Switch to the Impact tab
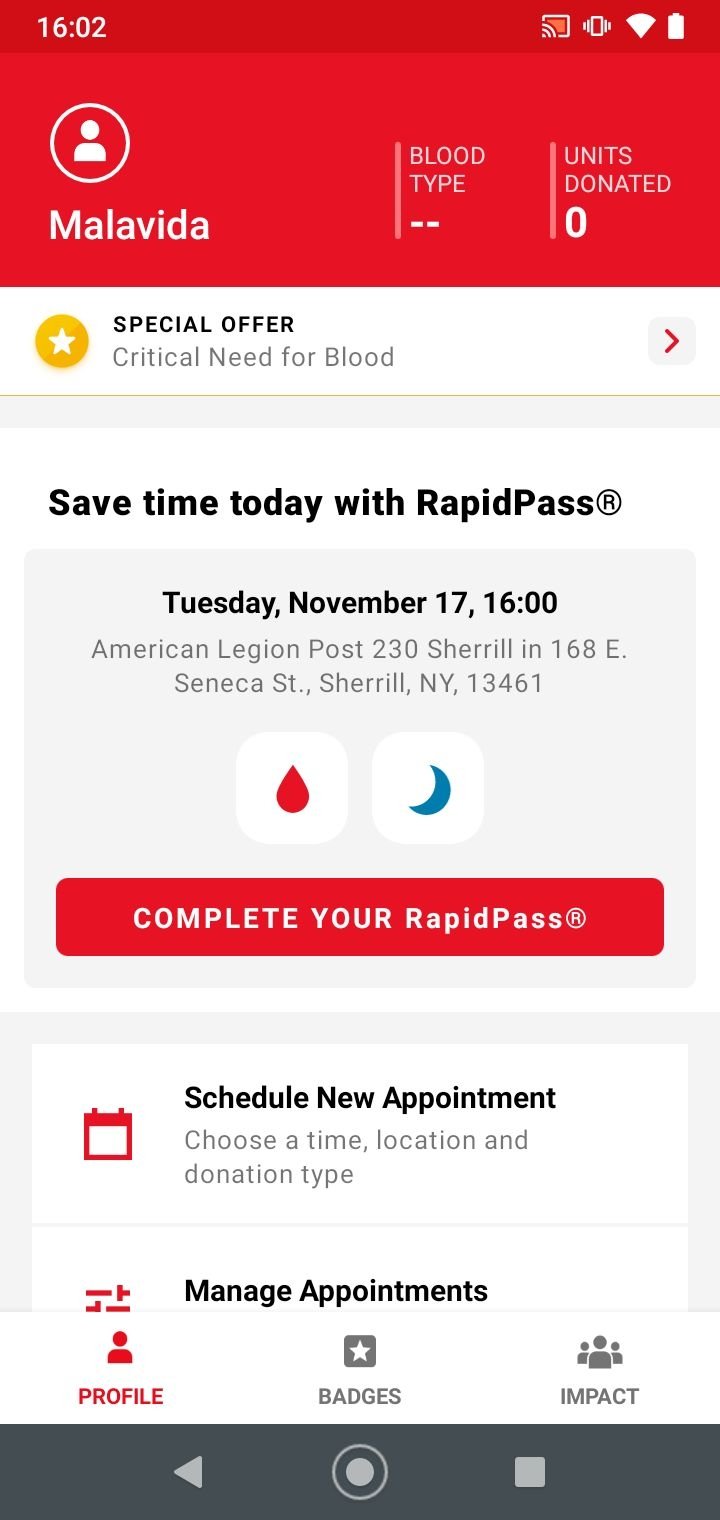The image size is (720, 1520). point(600,1368)
